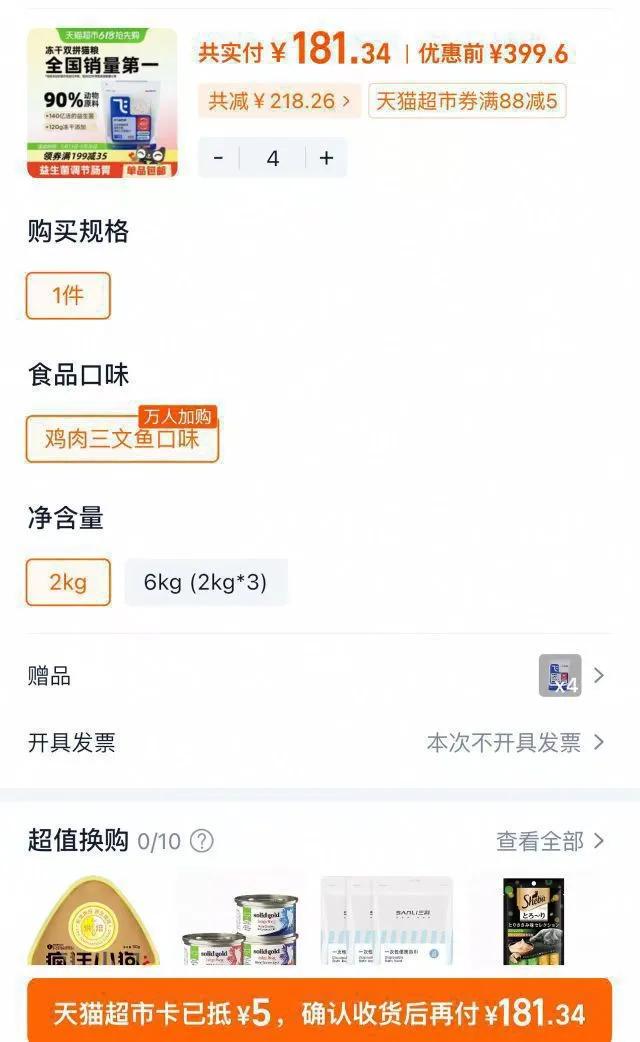Open the 赠品 gift row
The height and width of the screenshot is (1042, 640).
point(320,676)
